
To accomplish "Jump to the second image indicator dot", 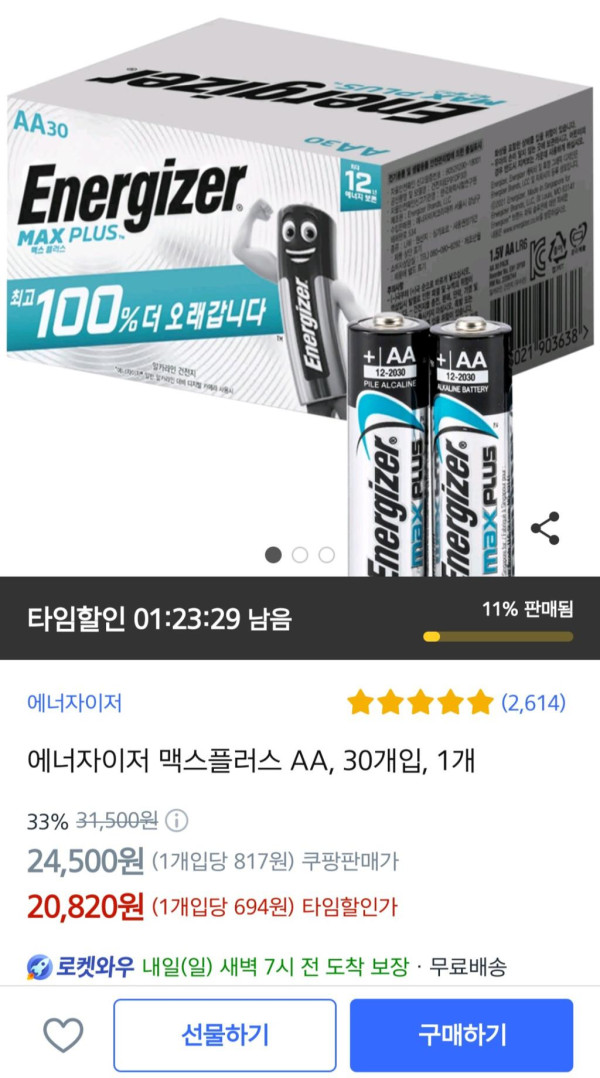I will [300, 555].
